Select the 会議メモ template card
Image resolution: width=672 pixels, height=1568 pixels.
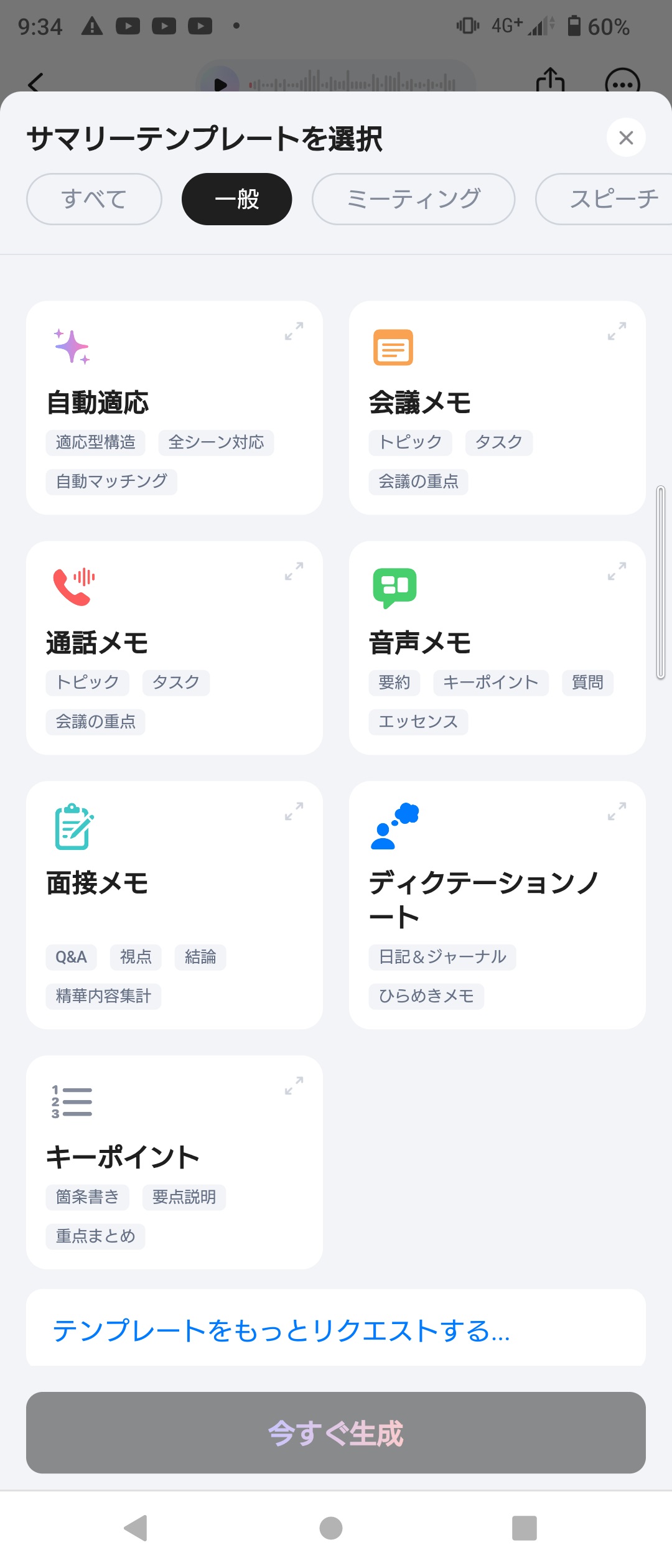point(497,408)
